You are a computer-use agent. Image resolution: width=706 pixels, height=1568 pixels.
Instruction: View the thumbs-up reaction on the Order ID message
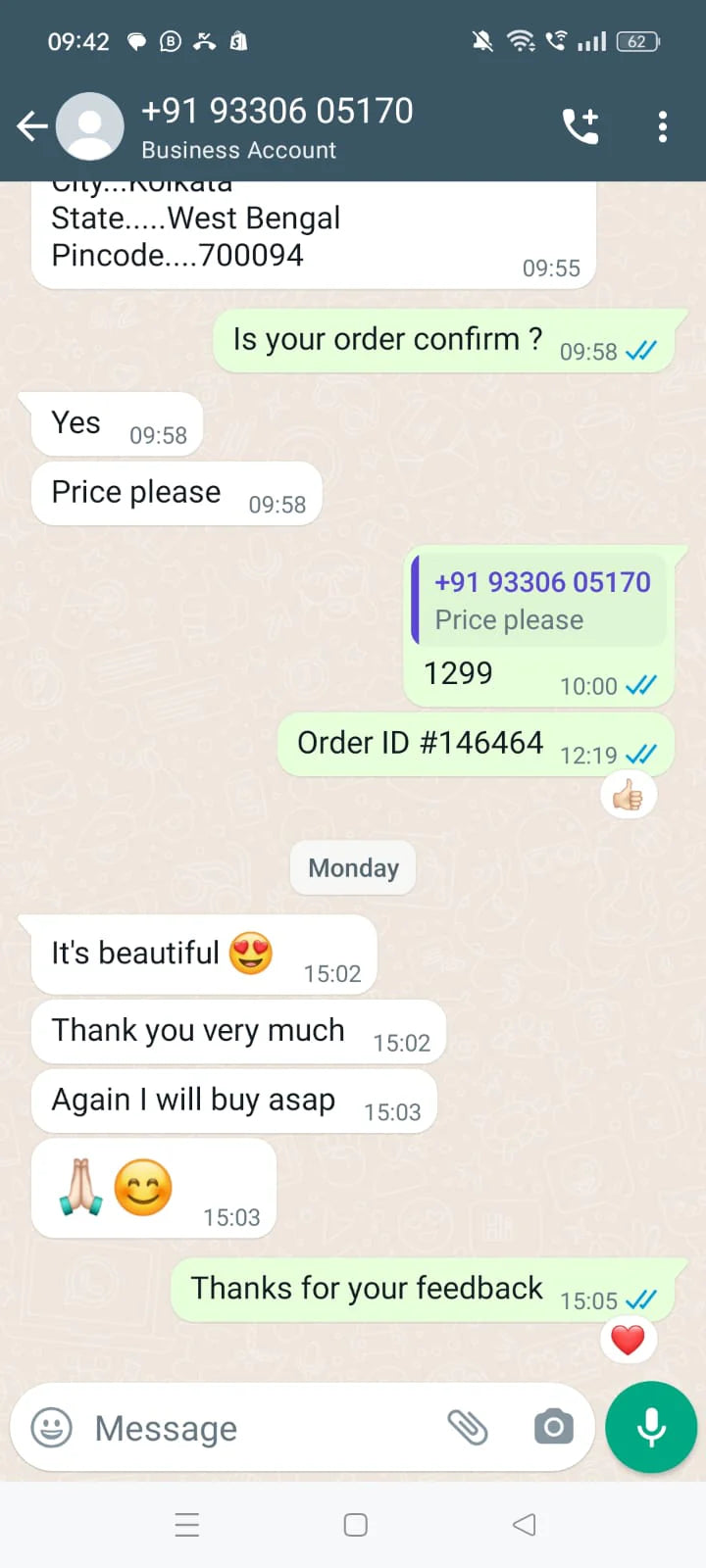coord(628,796)
